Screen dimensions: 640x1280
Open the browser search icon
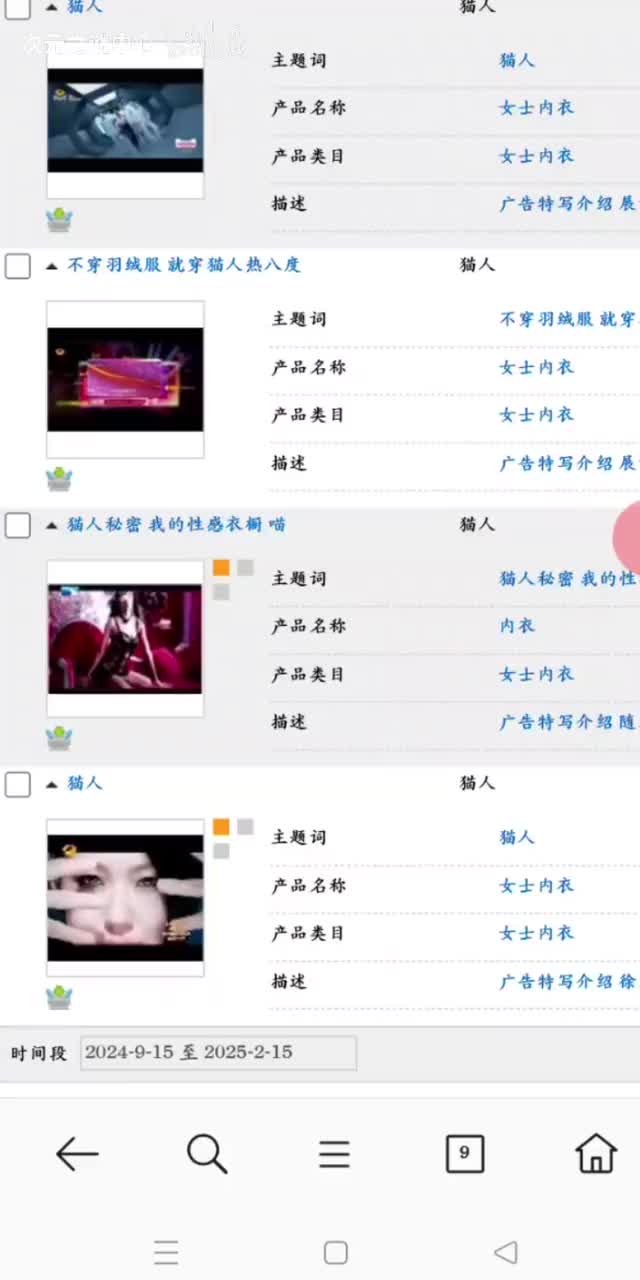[207, 1155]
